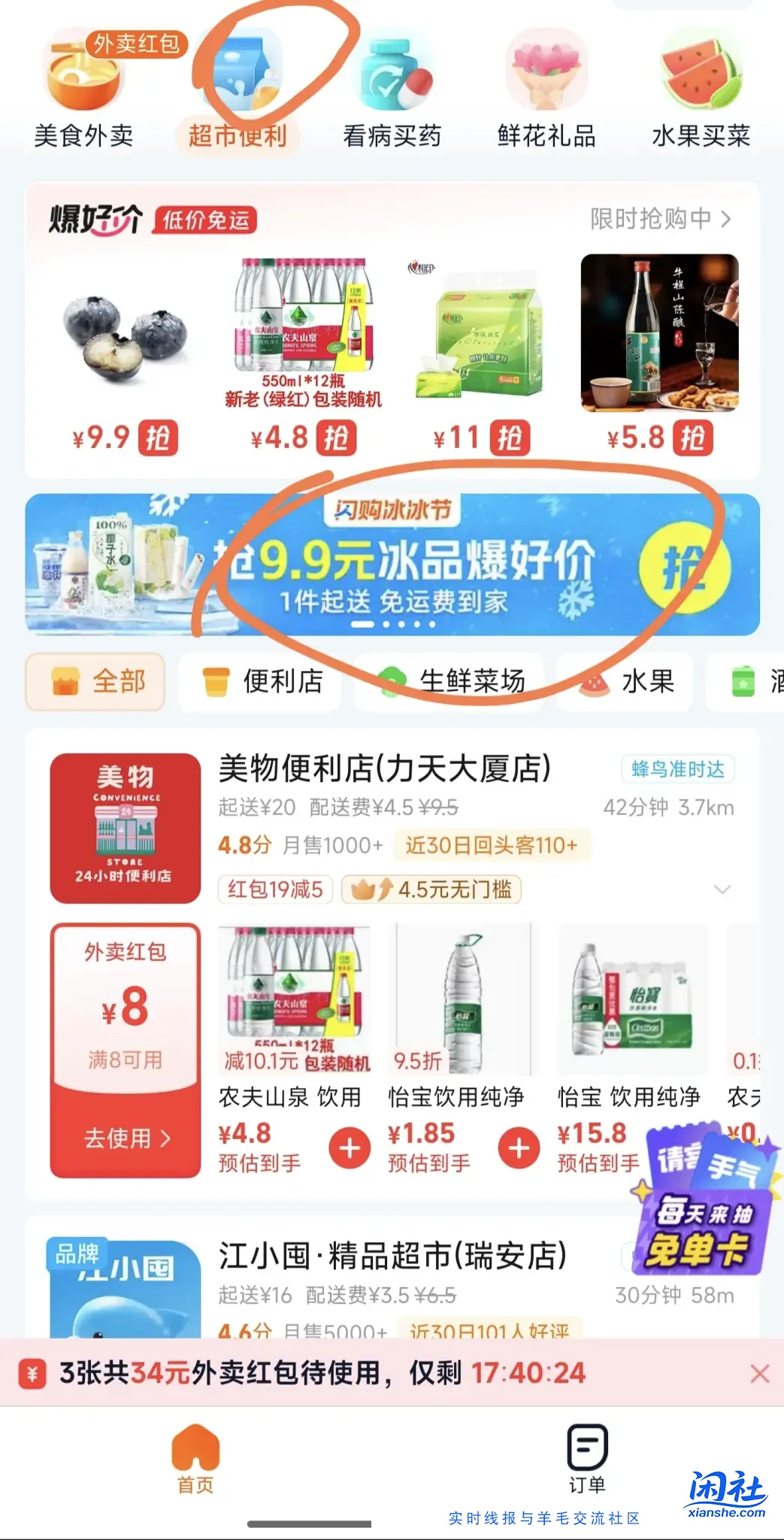This screenshot has width=784, height=1540.
Task: Open the 水果 filter tab
Action: (625, 682)
